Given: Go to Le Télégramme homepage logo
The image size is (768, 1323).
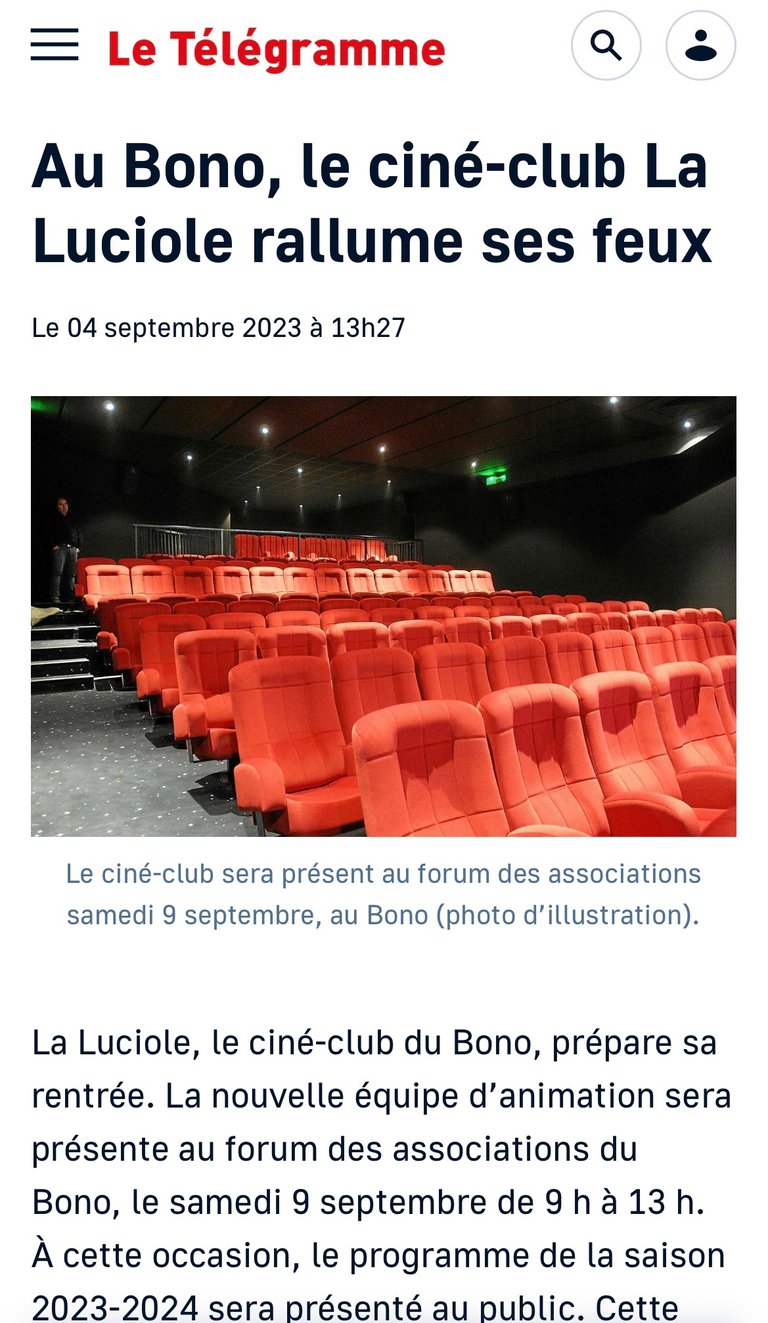Looking at the screenshot, I should (x=276, y=48).
